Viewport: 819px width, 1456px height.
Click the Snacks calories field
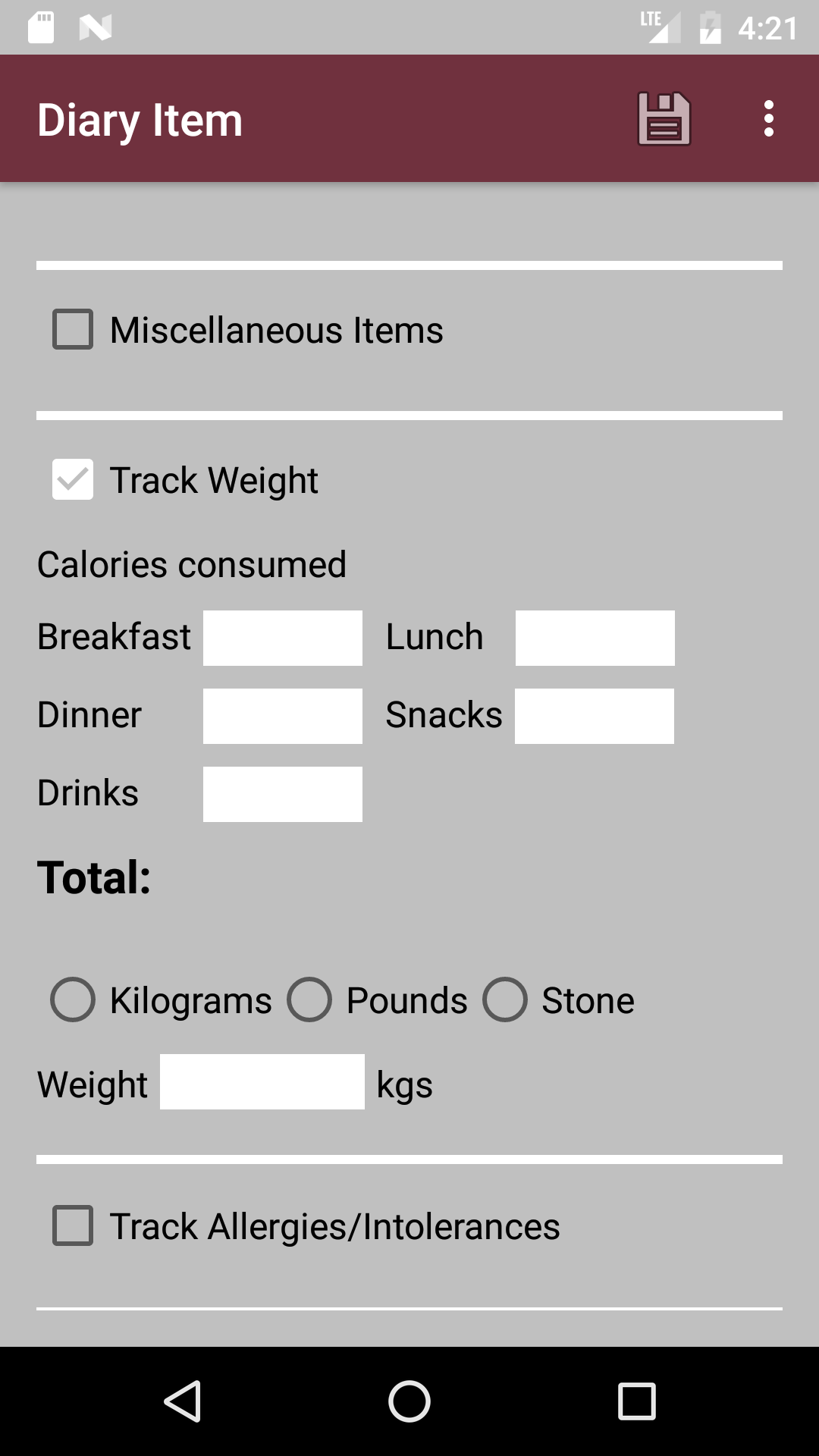click(595, 714)
